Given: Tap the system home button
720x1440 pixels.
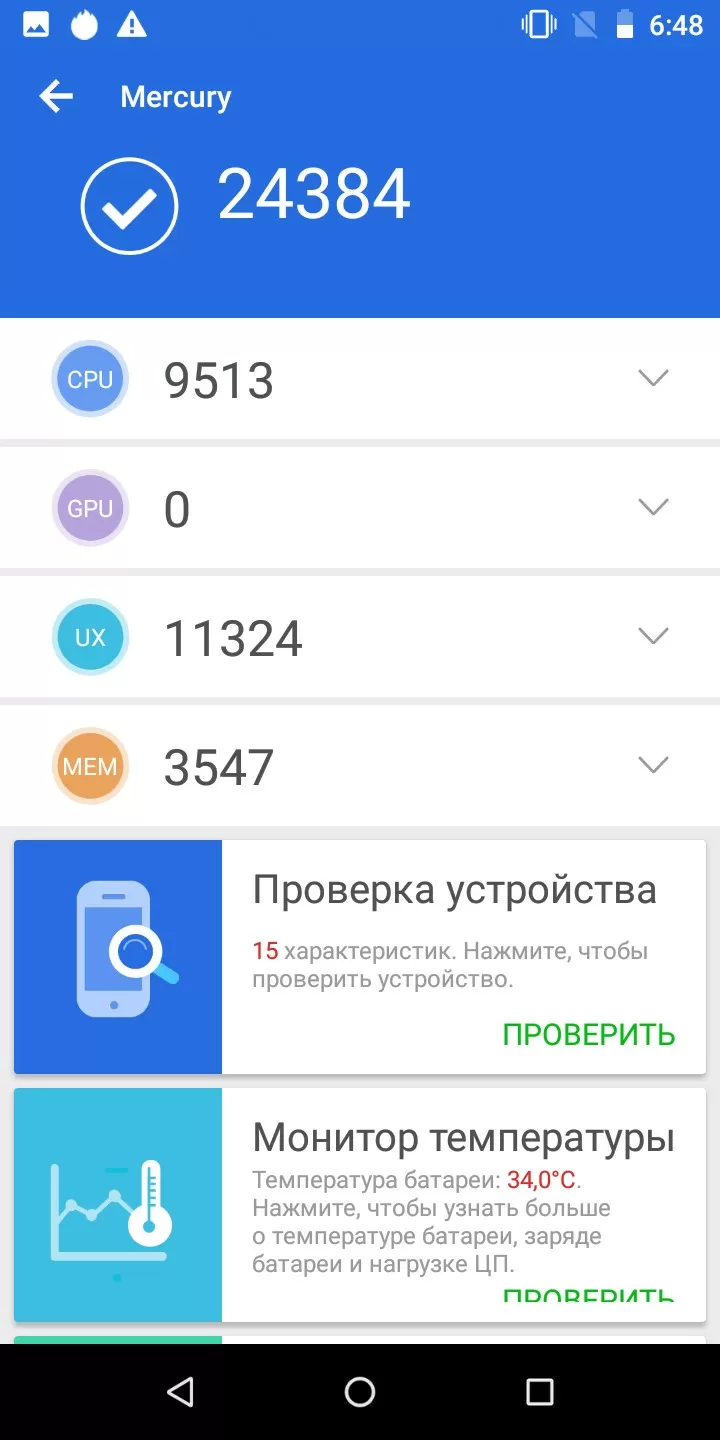Looking at the screenshot, I should tap(360, 1392).
